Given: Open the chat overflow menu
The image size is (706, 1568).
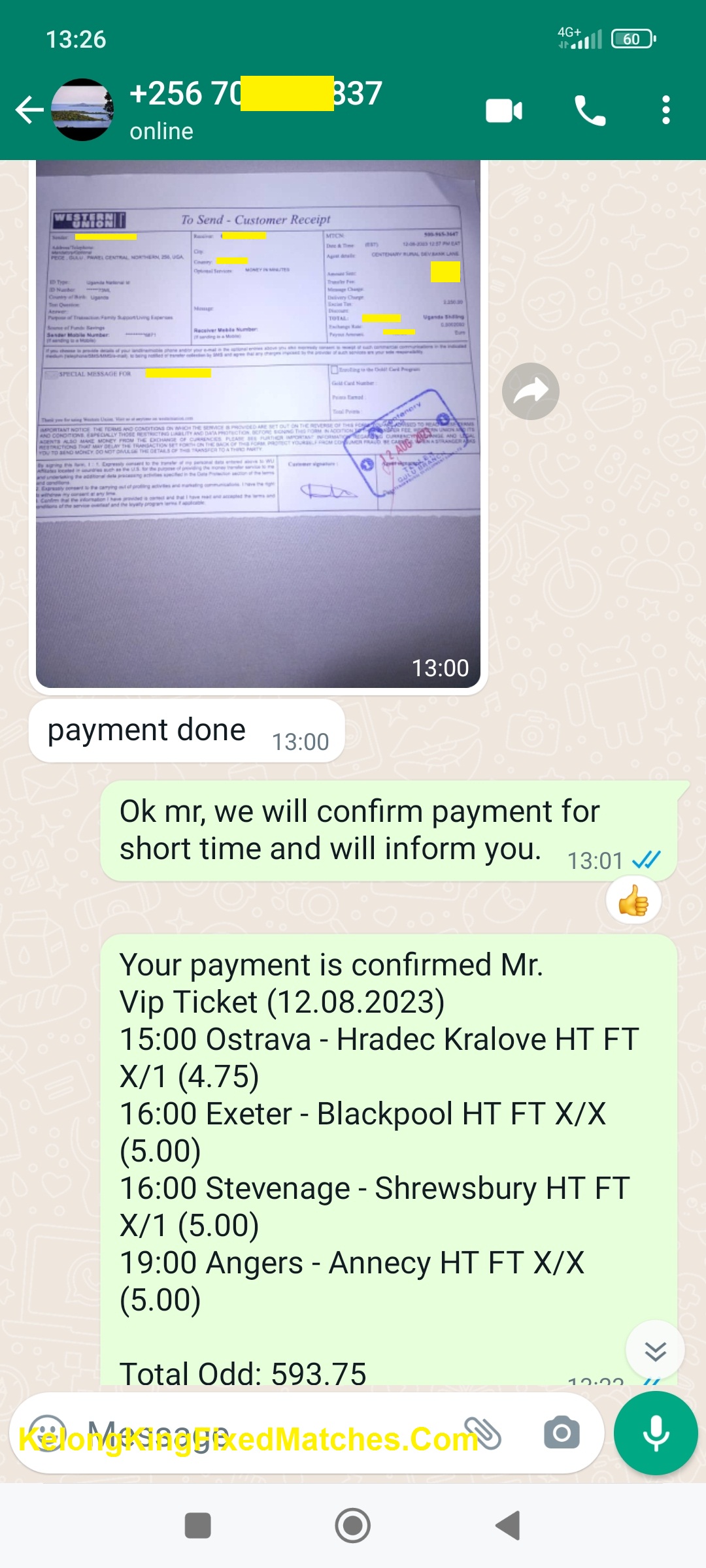Looking at the screenshot, I should tap(665, 110).
